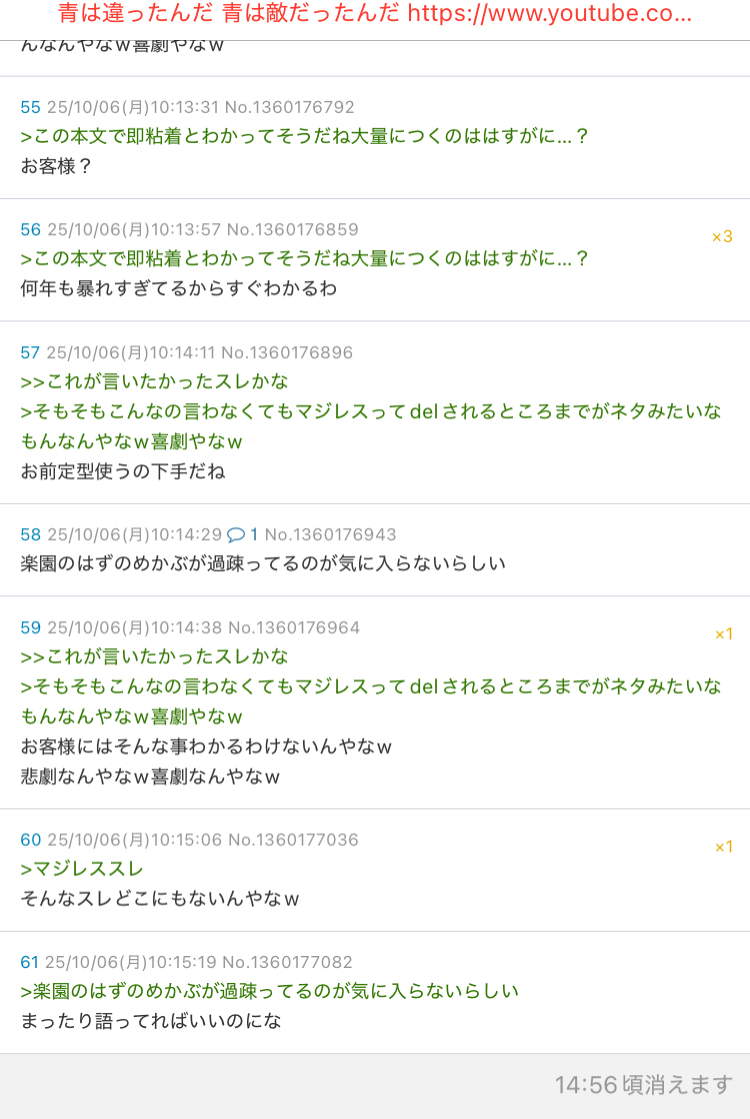Tap post number 55
Screen dimensions: 750x1119
point(30,107)
